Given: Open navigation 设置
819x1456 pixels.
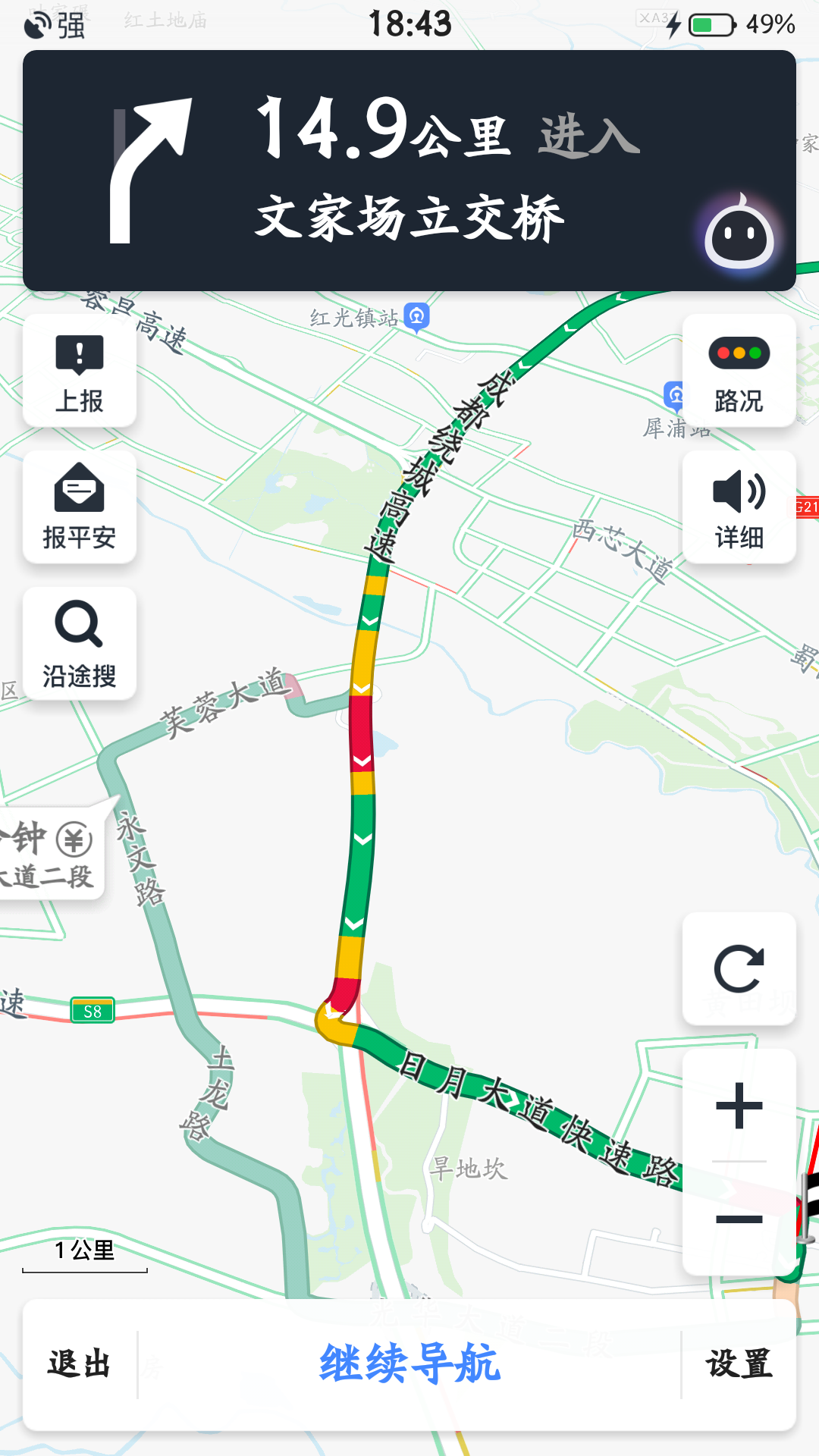Looking at the screenshot, I should pyautogui.click(x=739, y=1364).
